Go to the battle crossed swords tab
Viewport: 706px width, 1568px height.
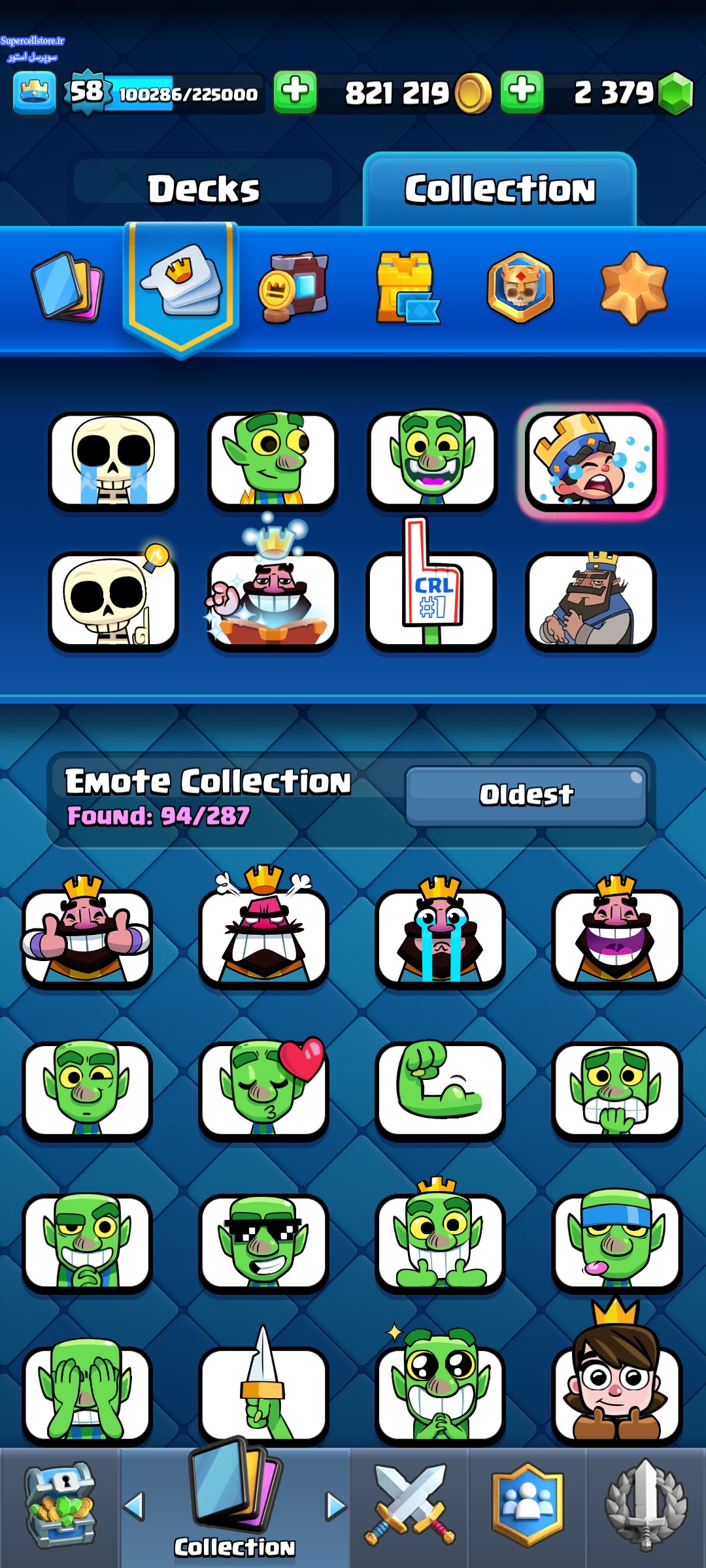point(409,1506)
